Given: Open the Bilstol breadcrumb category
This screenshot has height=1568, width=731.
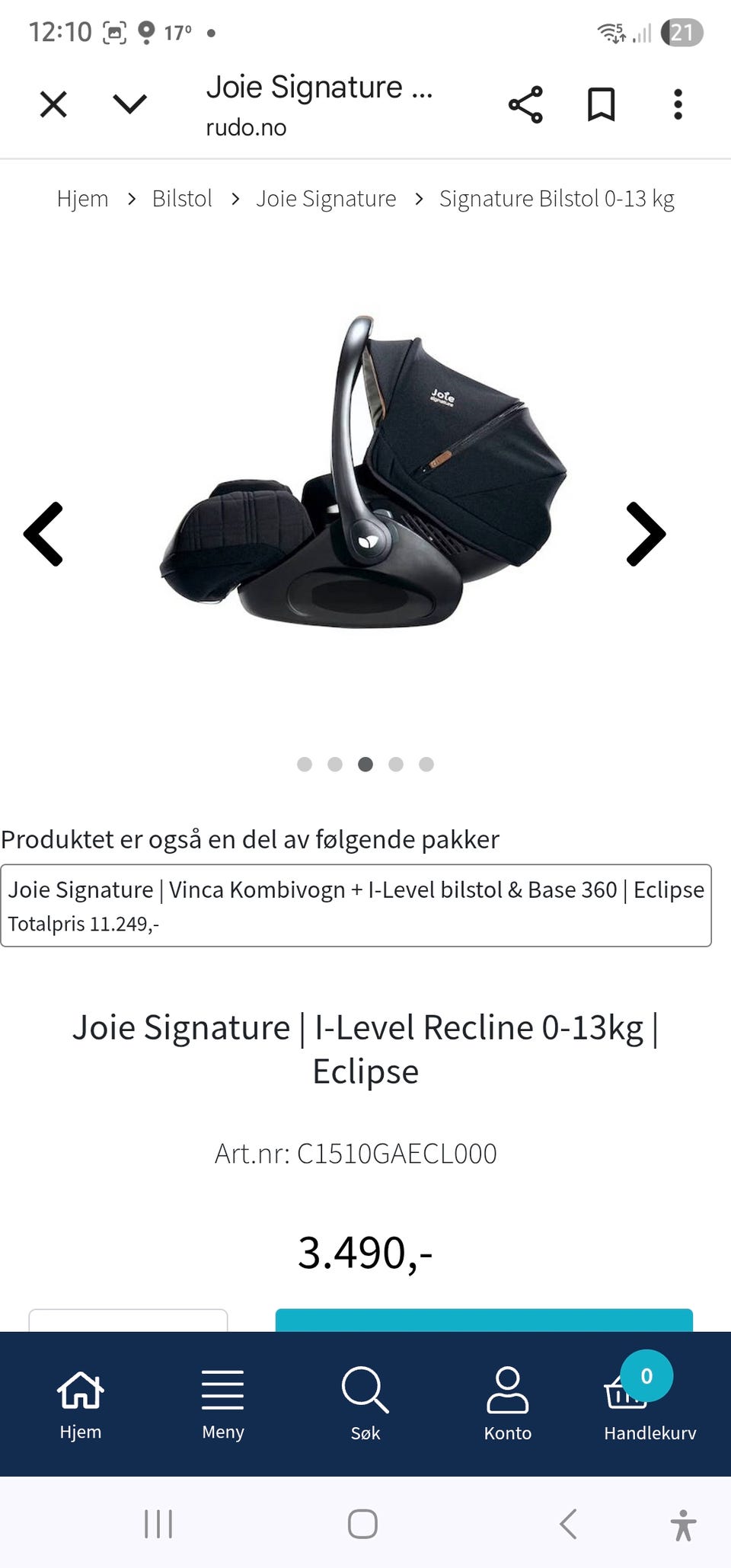Looking at the screenshot, I should pos(182,199).
